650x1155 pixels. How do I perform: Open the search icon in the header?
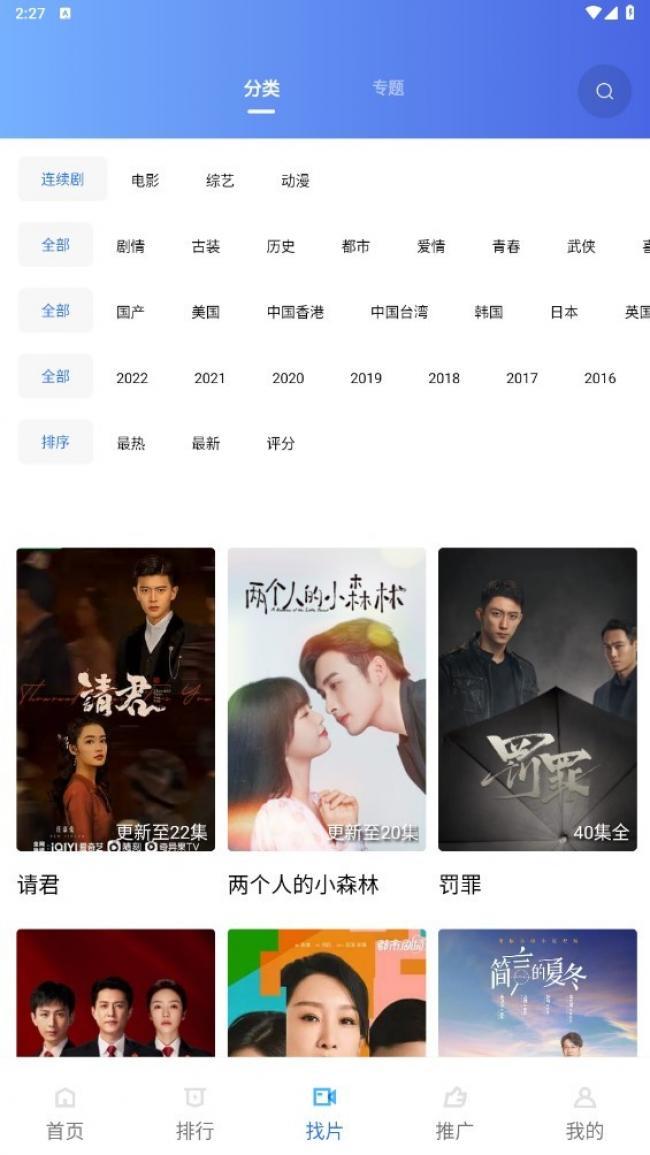604,91
